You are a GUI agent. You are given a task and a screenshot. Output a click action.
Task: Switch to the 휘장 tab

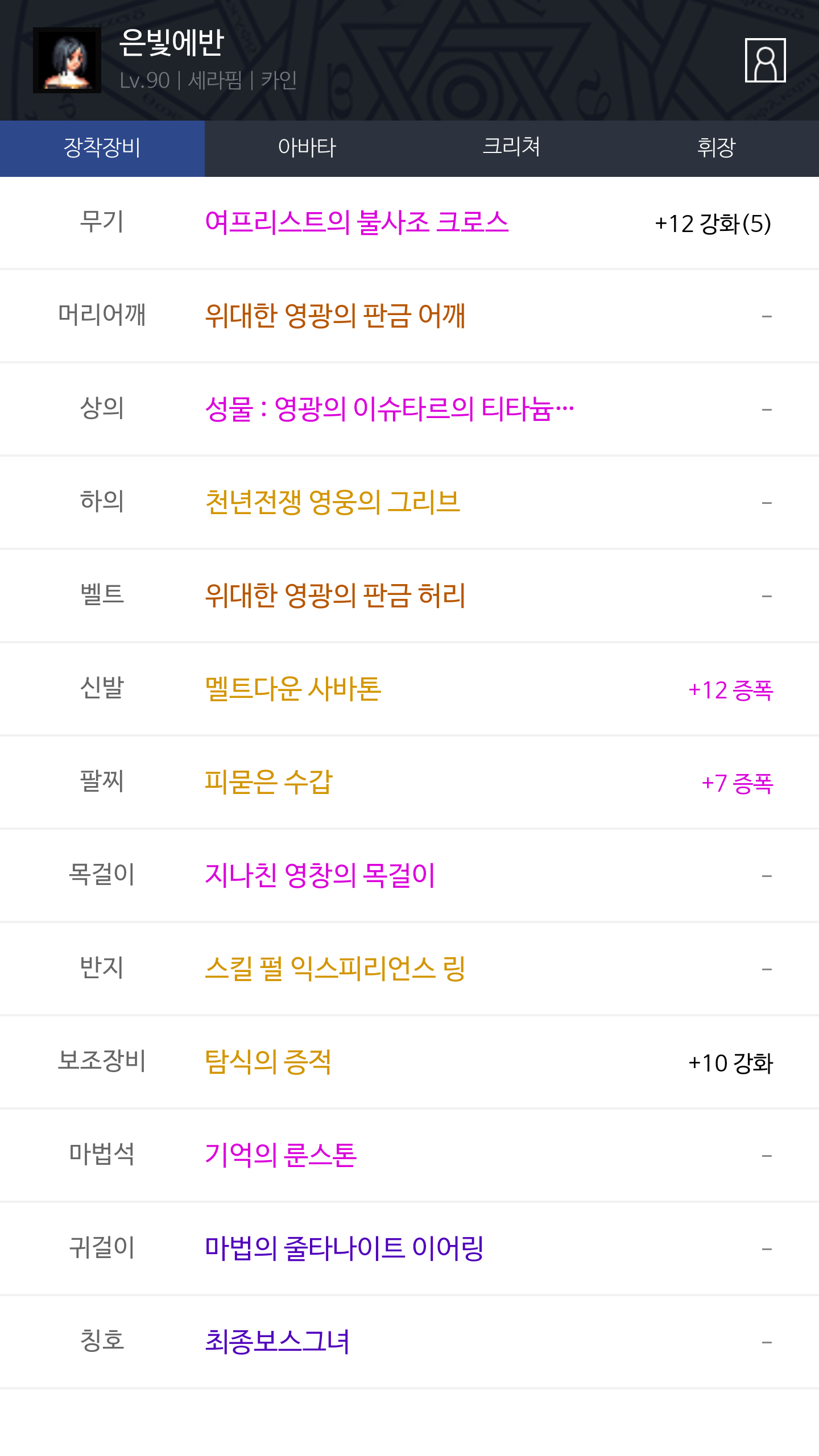pos(717,148)
